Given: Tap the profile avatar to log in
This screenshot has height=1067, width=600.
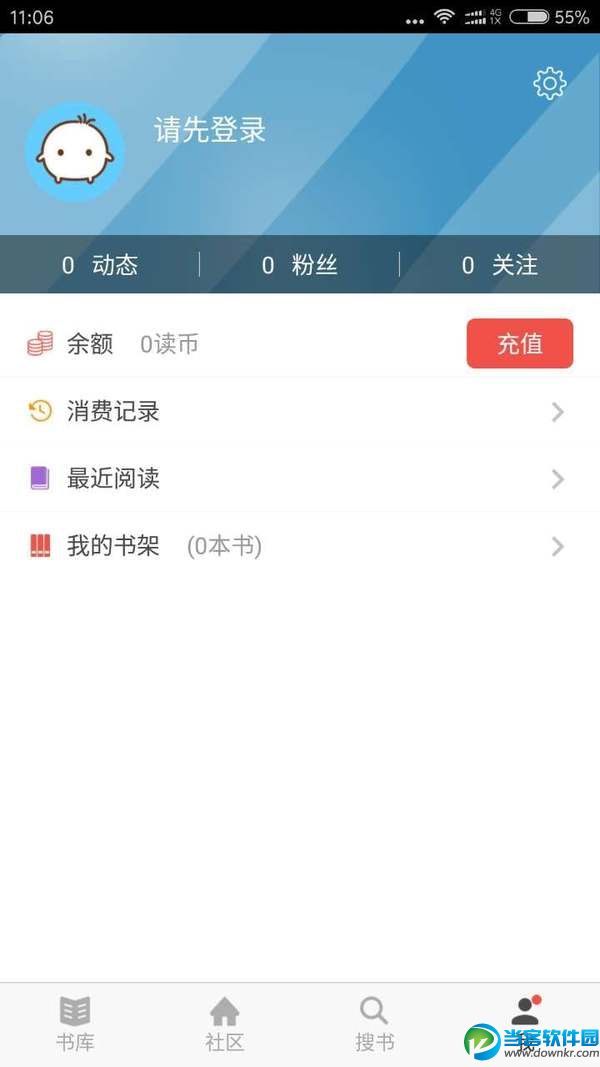Looking at the screenshot, I should pos(75,151).
